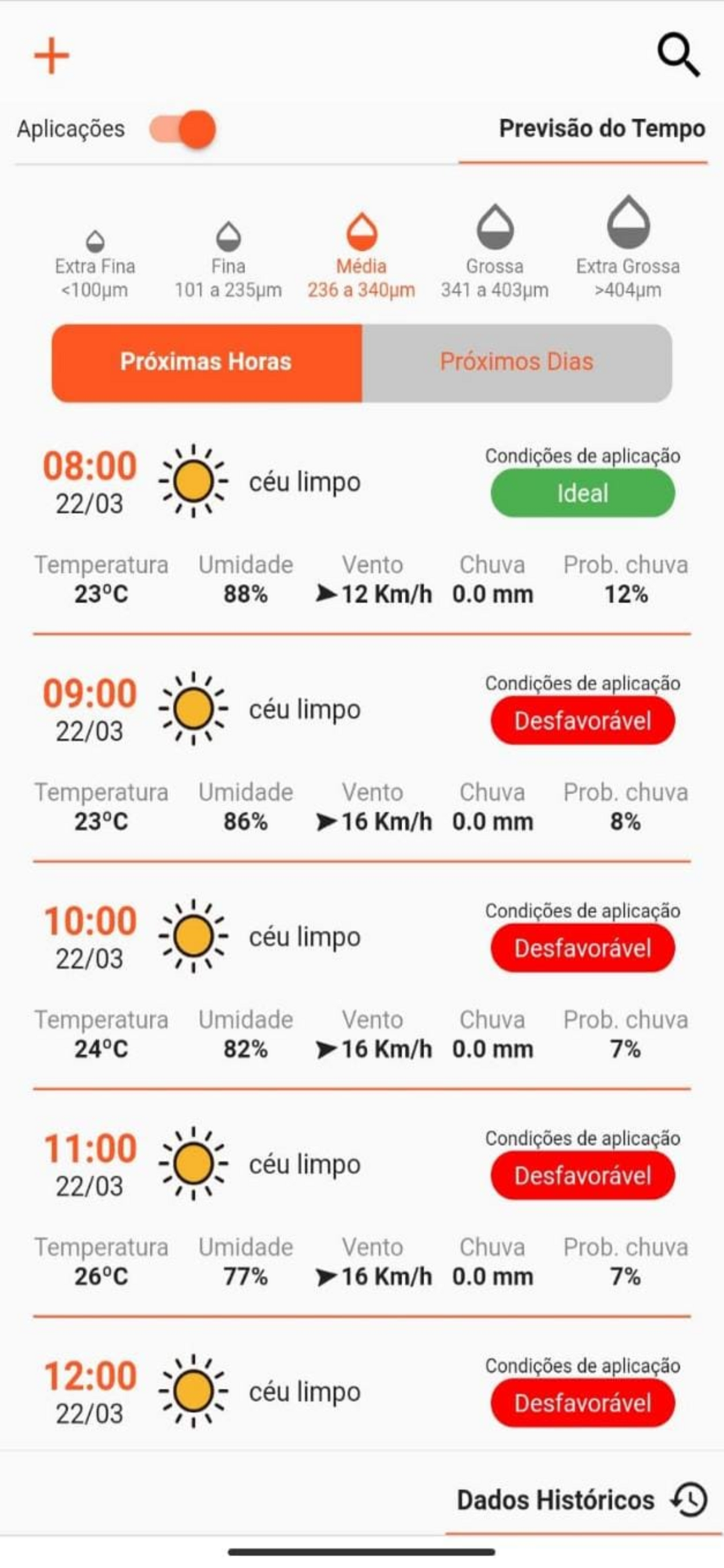Switch to the Previsão do Tempo tab
Screen dimensions: 724x1568
602,128
